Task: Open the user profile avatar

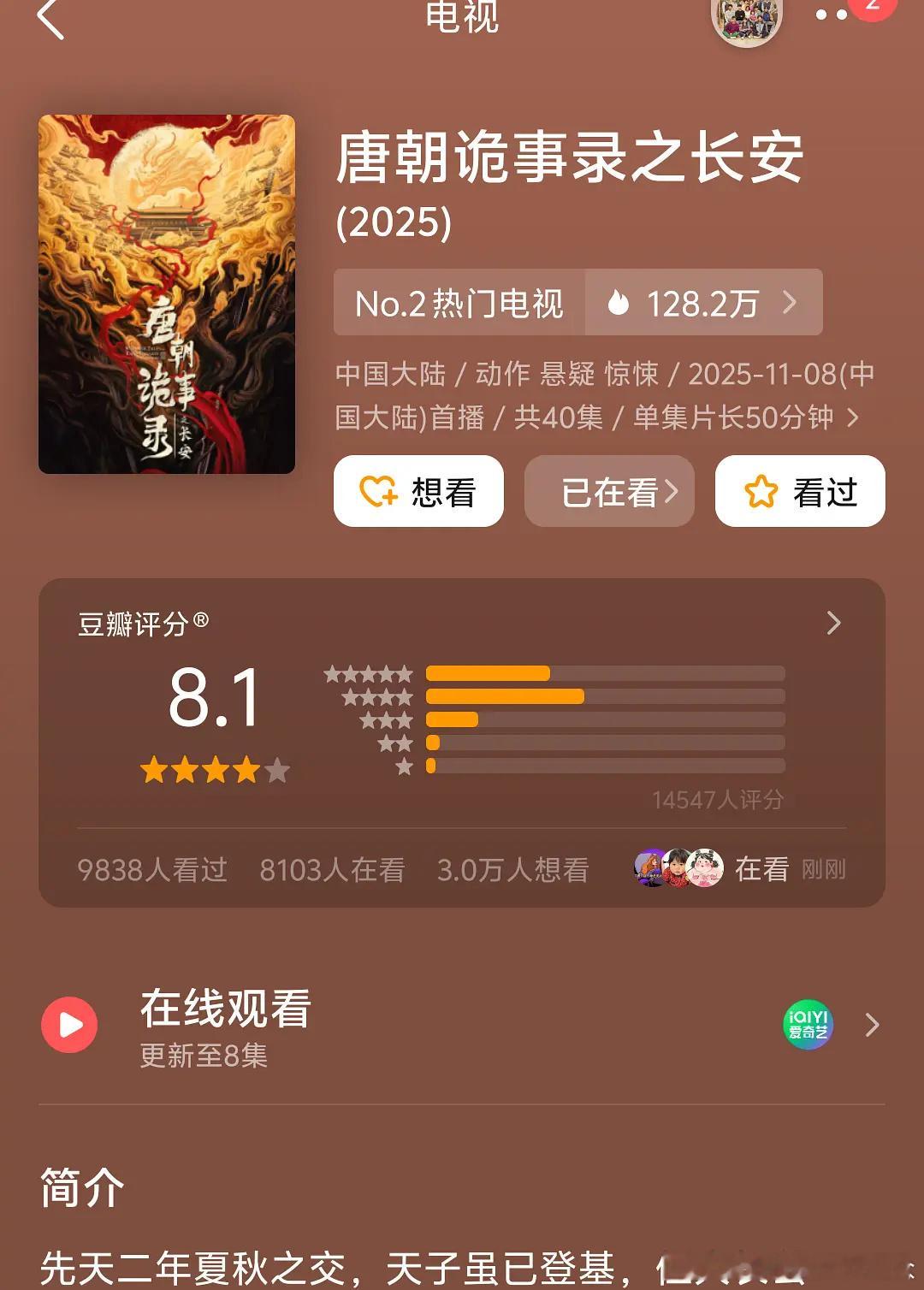Action: (x=746, y=19)
